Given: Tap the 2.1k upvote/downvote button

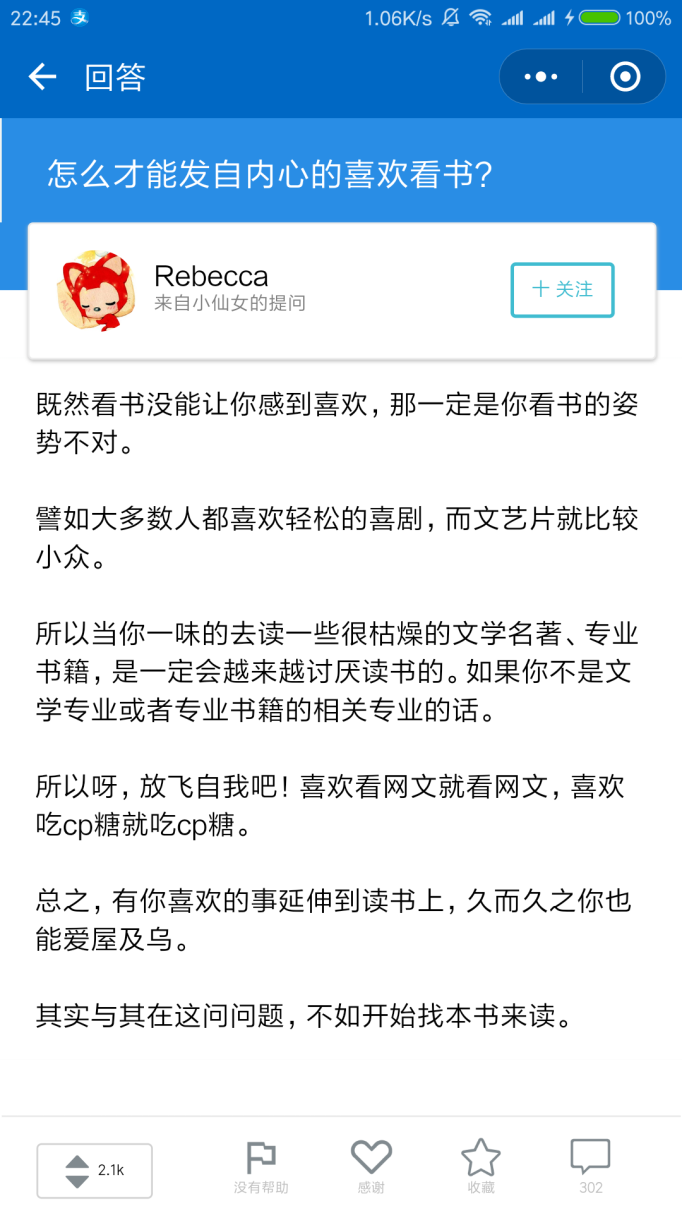Looking at the screenshot, I should coord(95,1170).
